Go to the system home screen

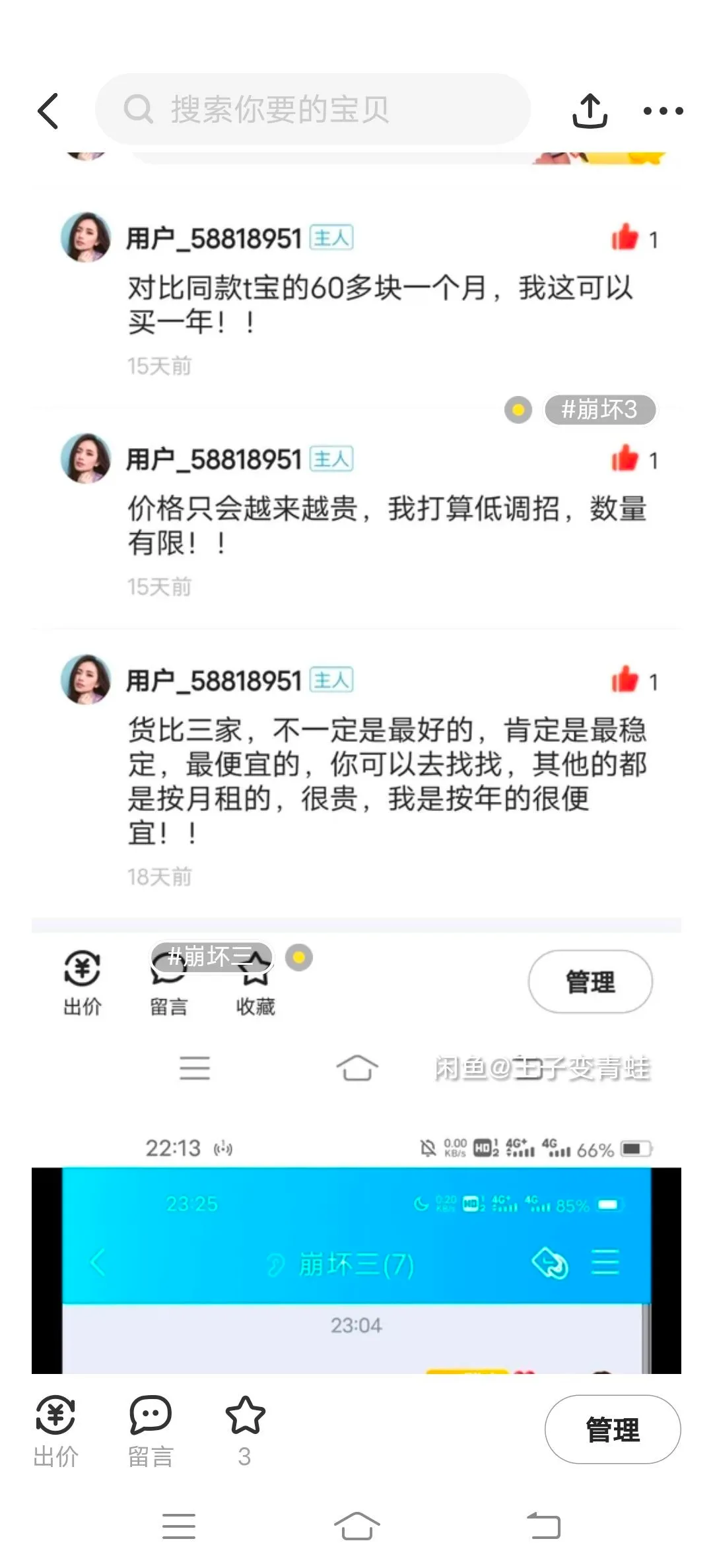(356, 1526)
